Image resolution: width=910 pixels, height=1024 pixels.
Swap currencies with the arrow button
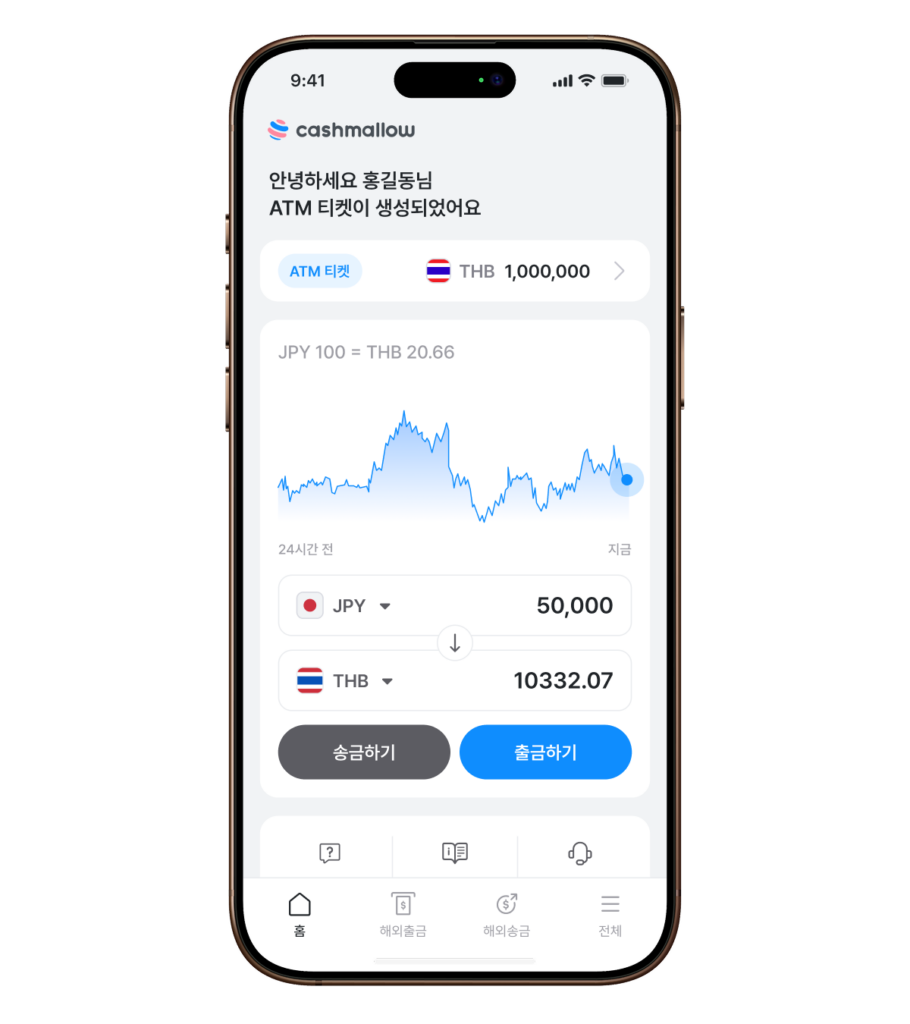click(x=455, y=643)
